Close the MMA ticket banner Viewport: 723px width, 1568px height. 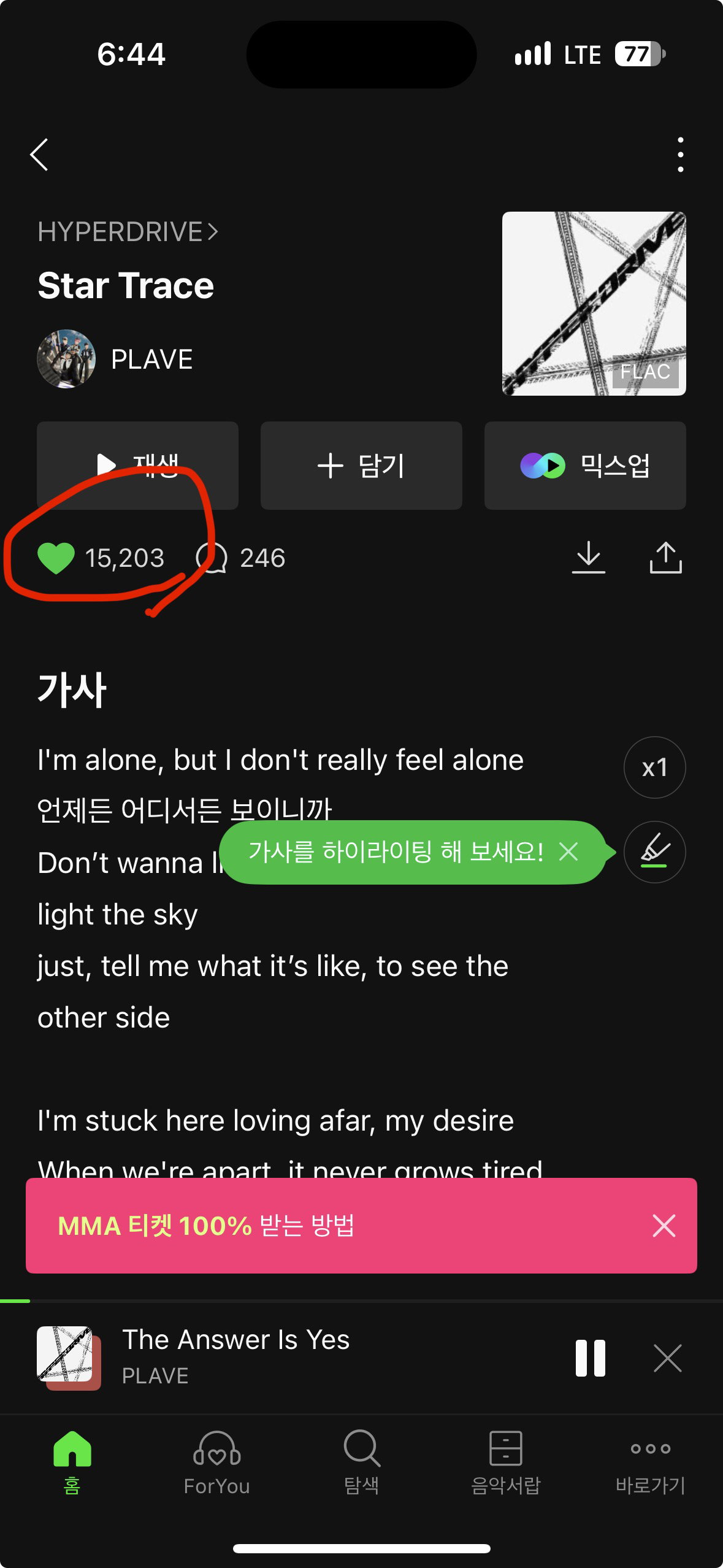tap(664, 1226)
